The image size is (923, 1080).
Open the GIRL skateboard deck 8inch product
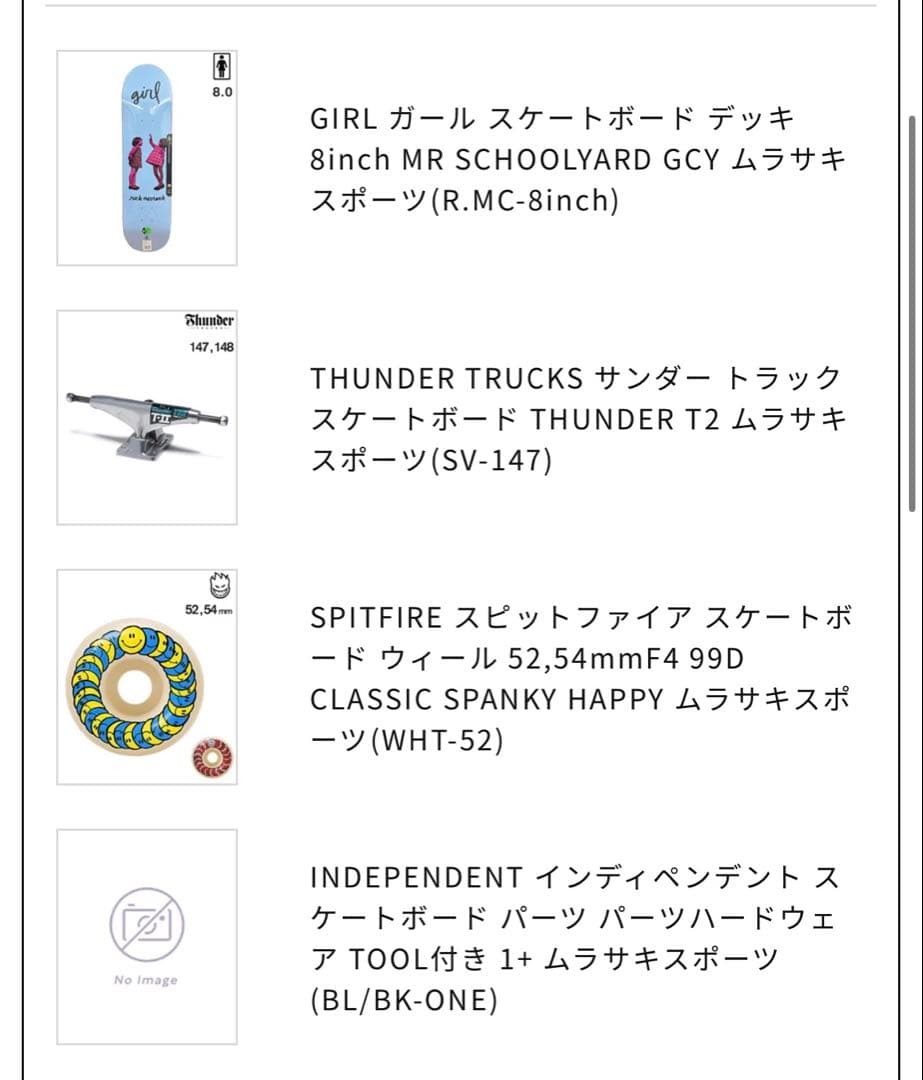click(578, 159)
